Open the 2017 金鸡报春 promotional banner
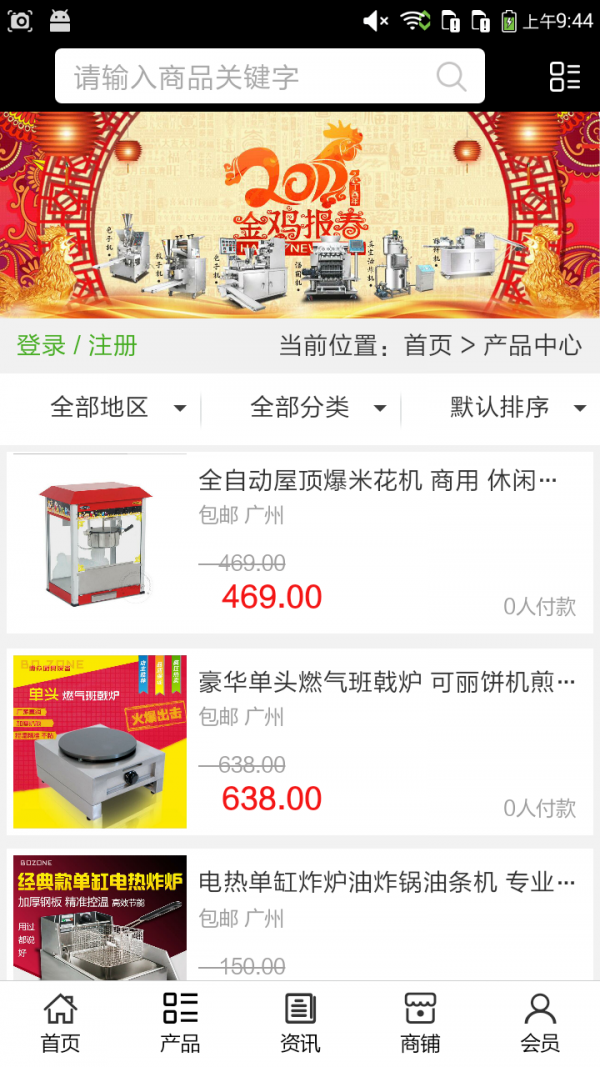The image size is (600, 1067). pyautogui.click(x=300, y=215)
